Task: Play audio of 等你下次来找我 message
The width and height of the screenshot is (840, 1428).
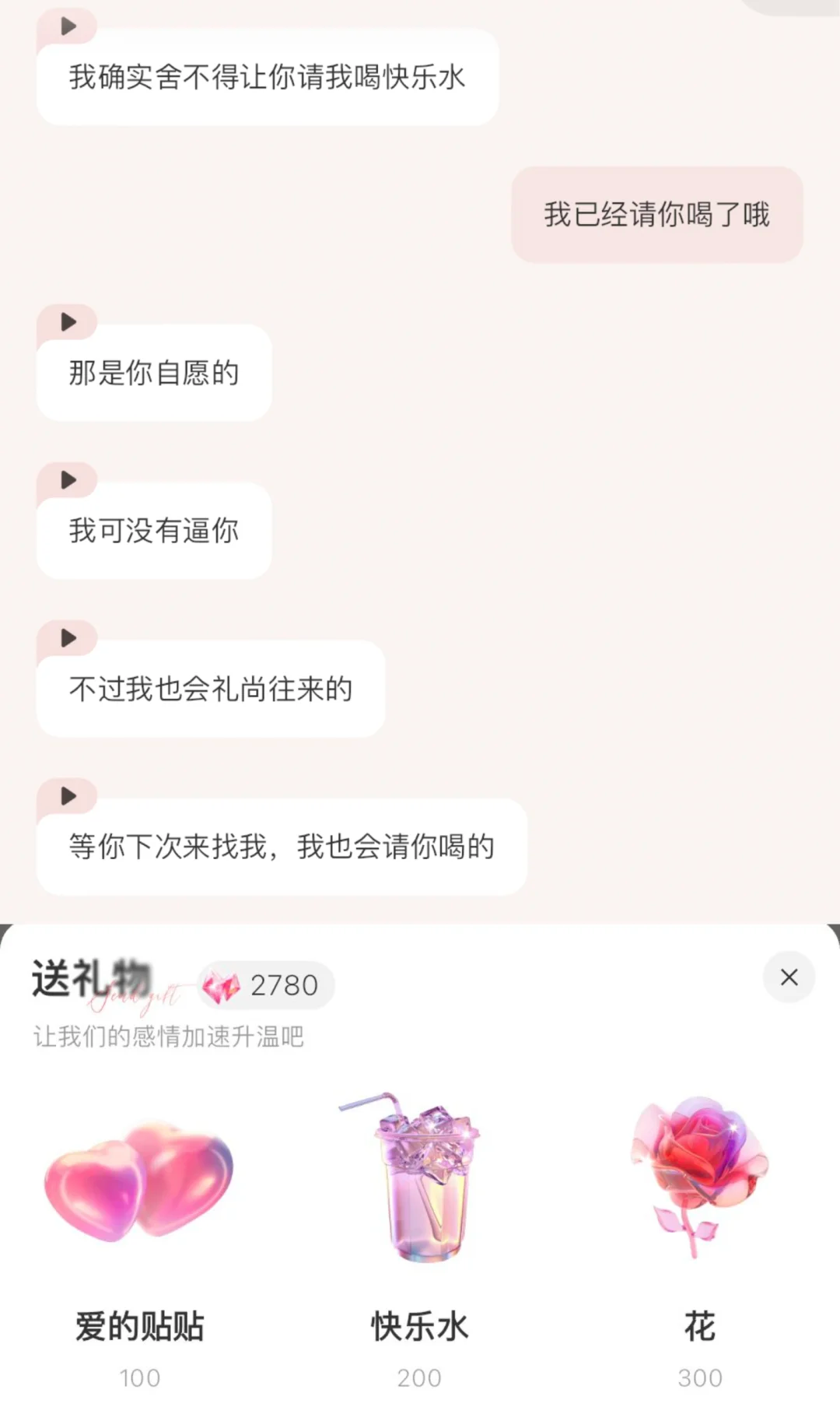Action: tap(68, 795)
